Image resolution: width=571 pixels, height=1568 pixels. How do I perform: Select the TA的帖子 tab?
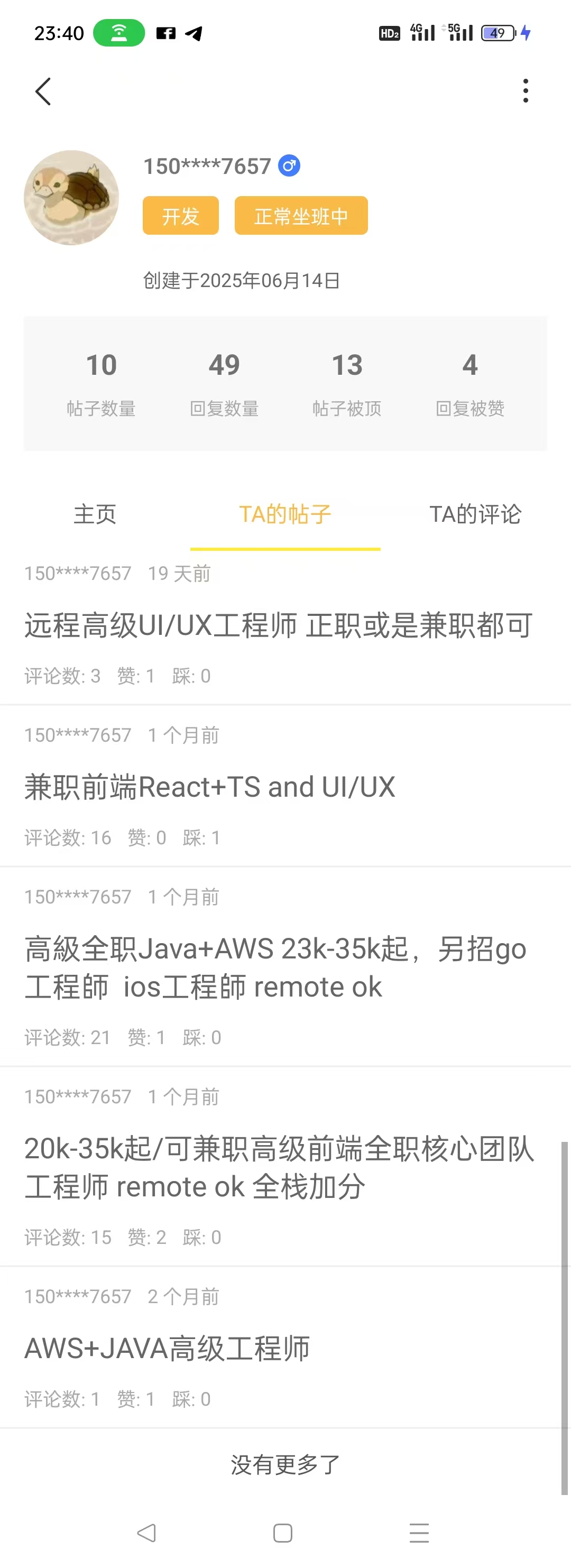point(285,514)
